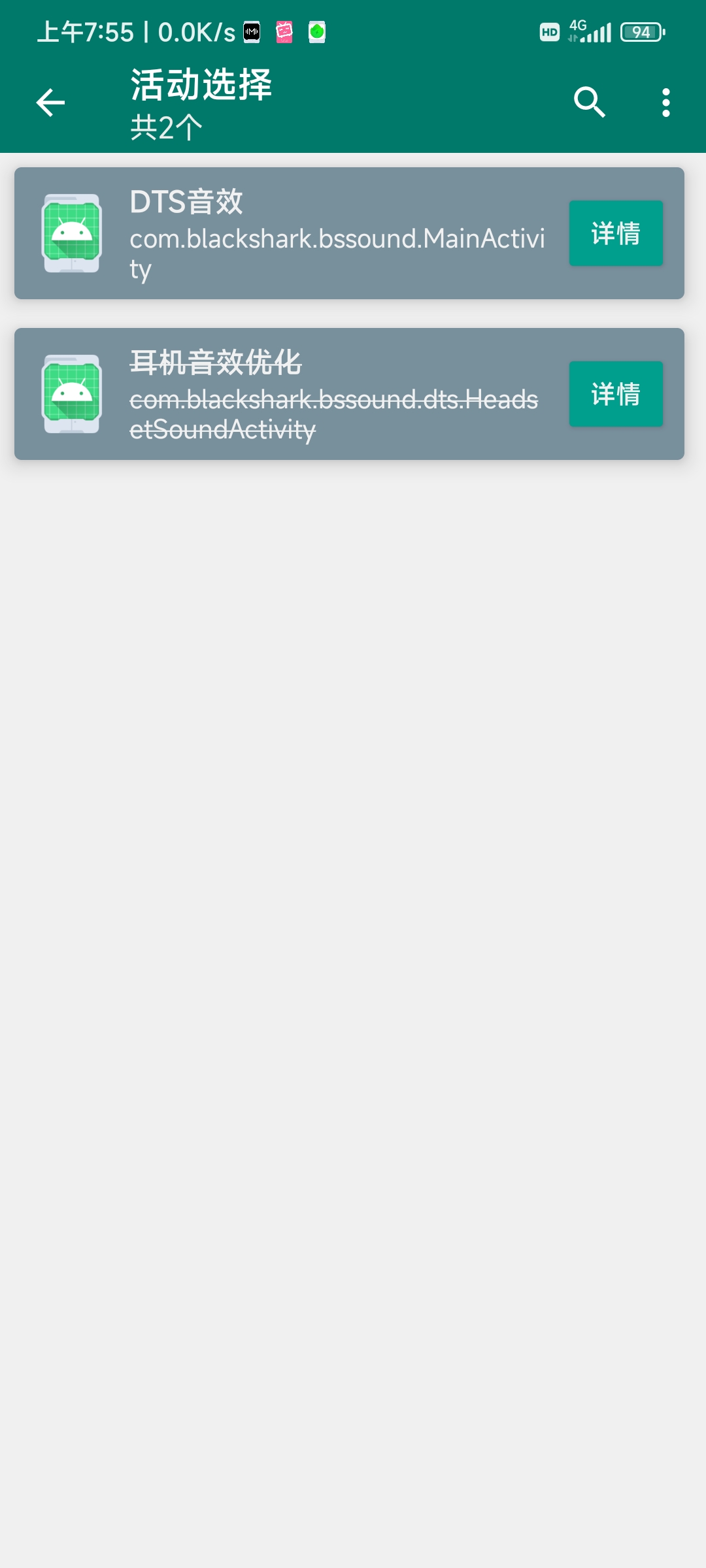This screenshot has width=706, height=1568.
Task: Go back using the arrow icon
Action: coord(50,103)
